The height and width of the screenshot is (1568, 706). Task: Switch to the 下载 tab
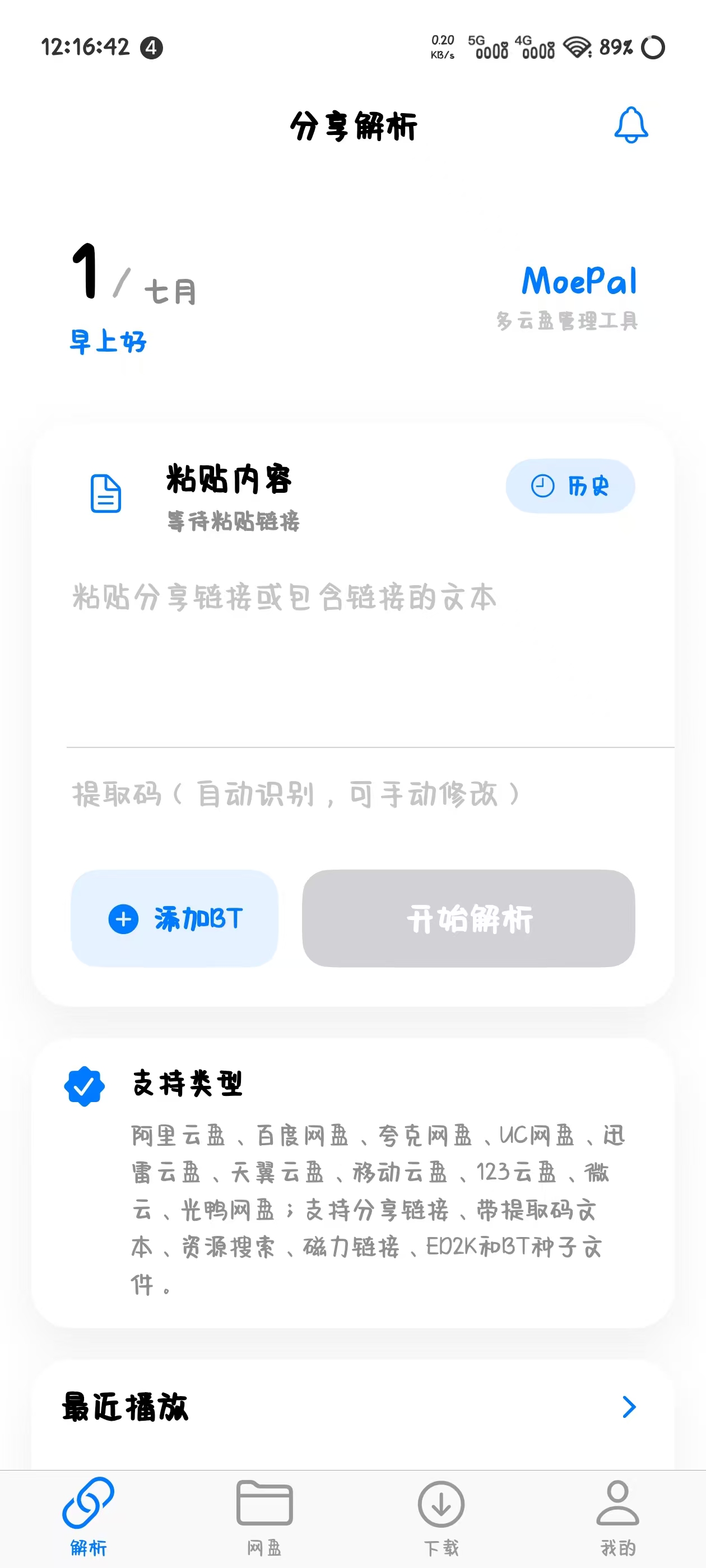[441, 1517]
